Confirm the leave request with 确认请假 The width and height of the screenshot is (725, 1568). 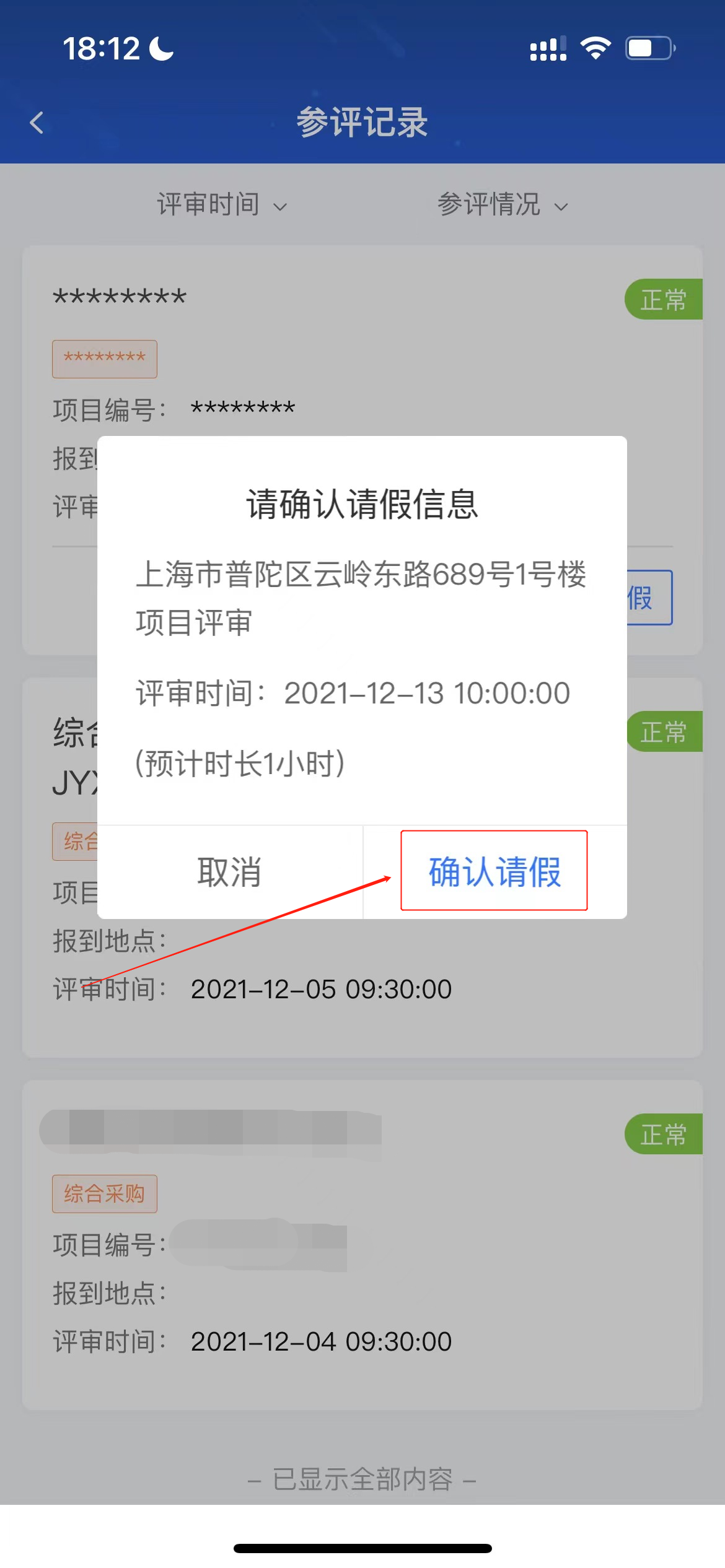[x=494, y=871]
